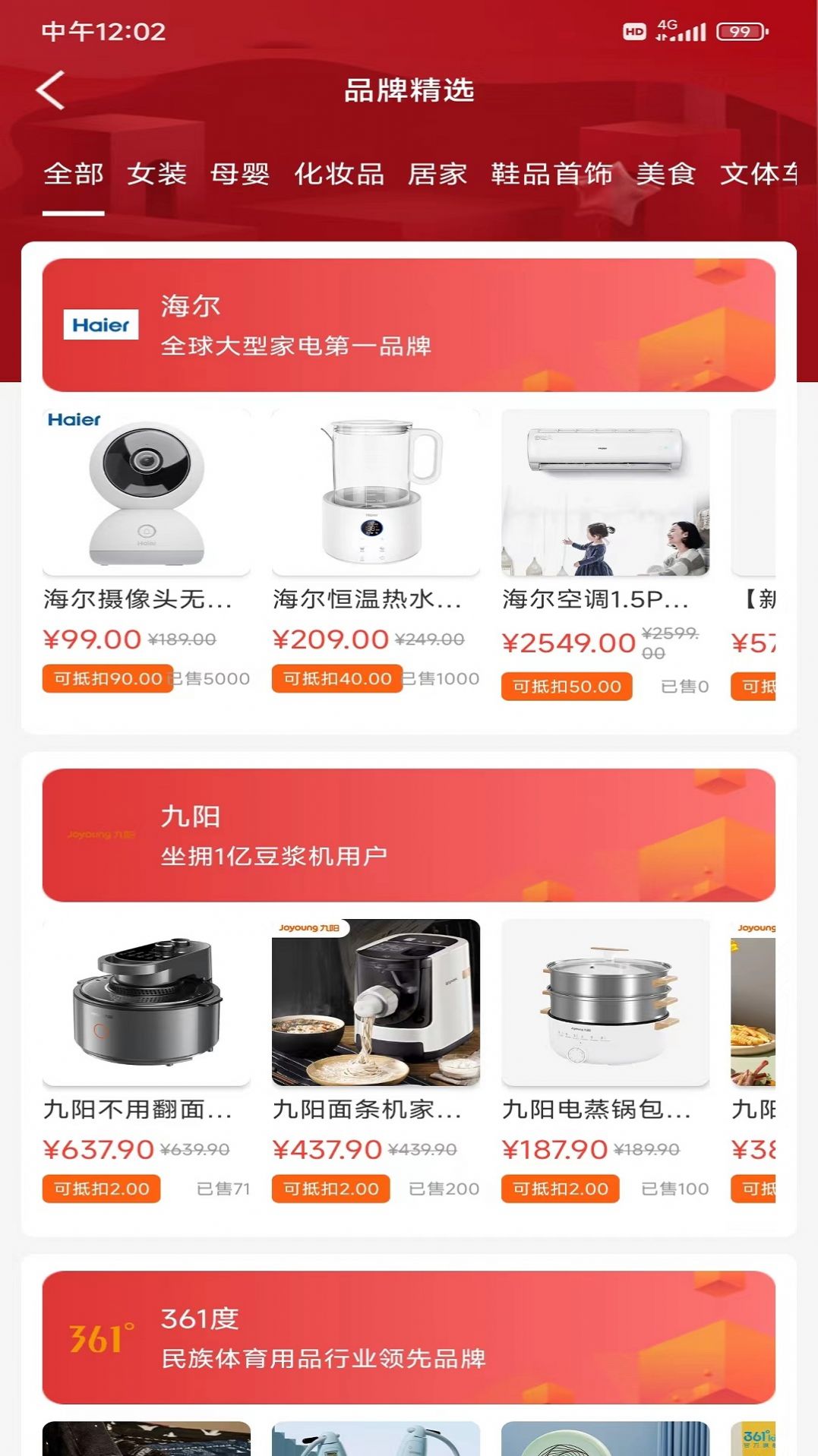Image resolution: width=818 pixels, height=1456 pixels.
Task: Open the 美食 category tab
Action: [665, 174]
